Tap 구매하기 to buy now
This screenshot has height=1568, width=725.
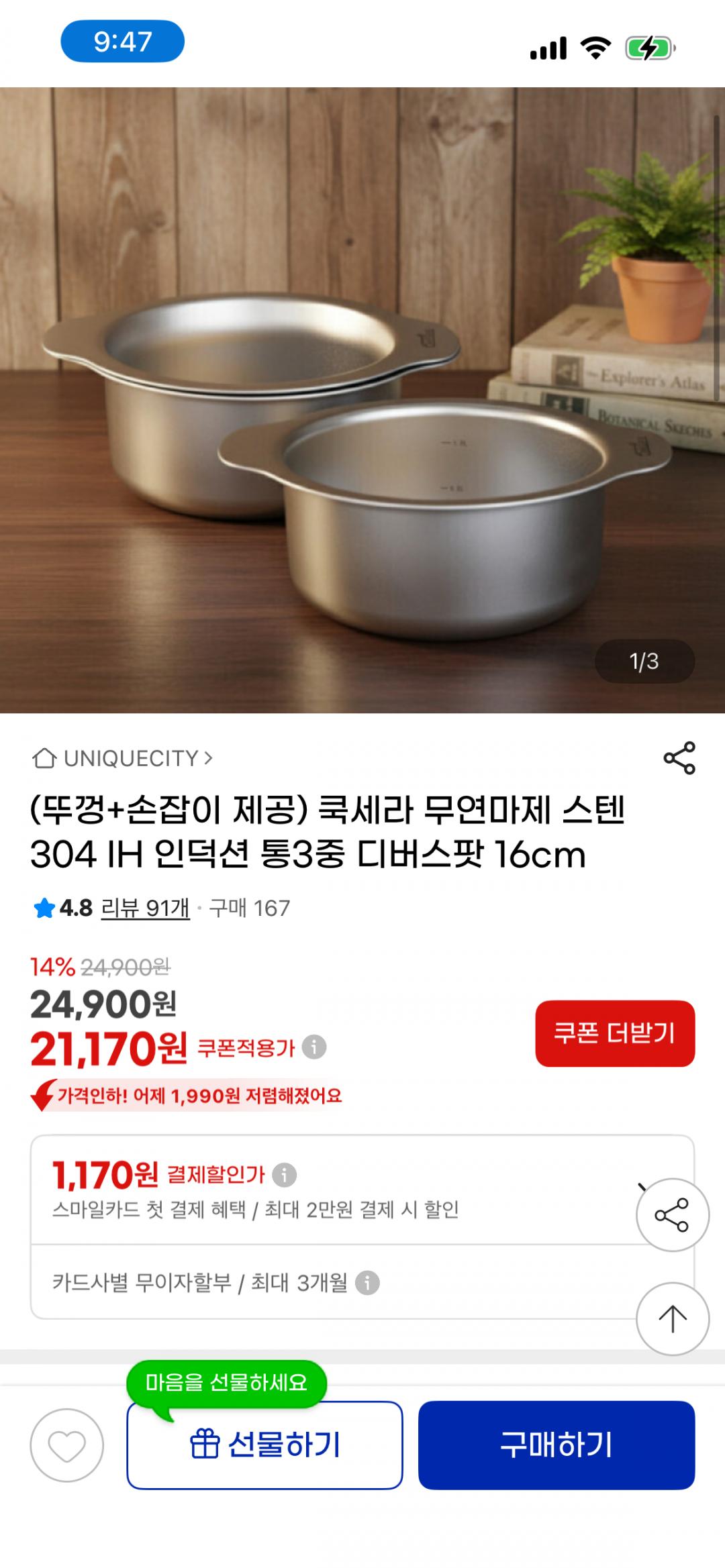pyautogui.click(x=556, y=1445)
